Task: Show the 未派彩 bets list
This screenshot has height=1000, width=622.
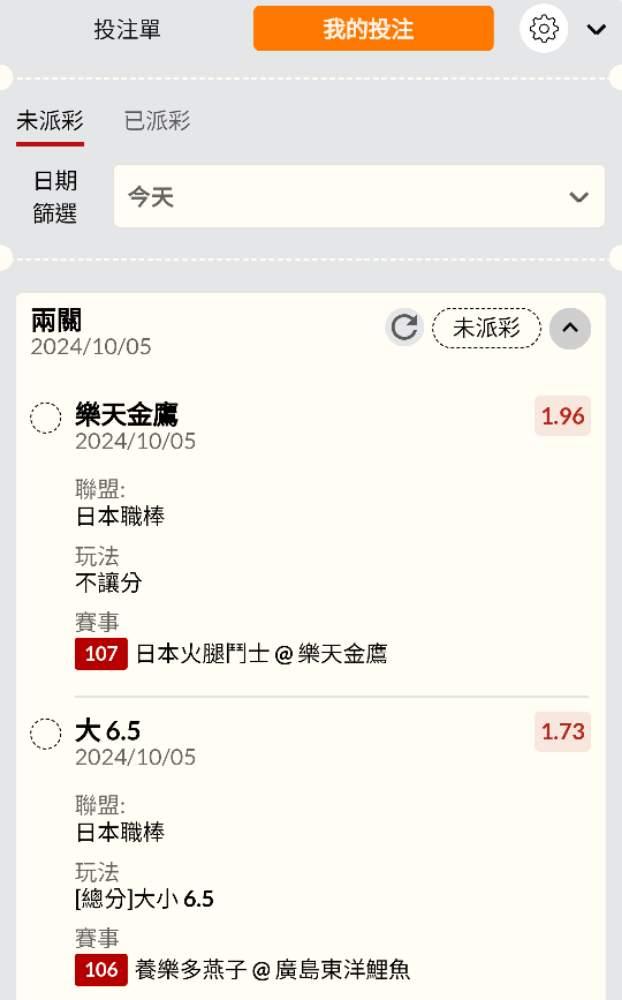Action: click(50, 122)
